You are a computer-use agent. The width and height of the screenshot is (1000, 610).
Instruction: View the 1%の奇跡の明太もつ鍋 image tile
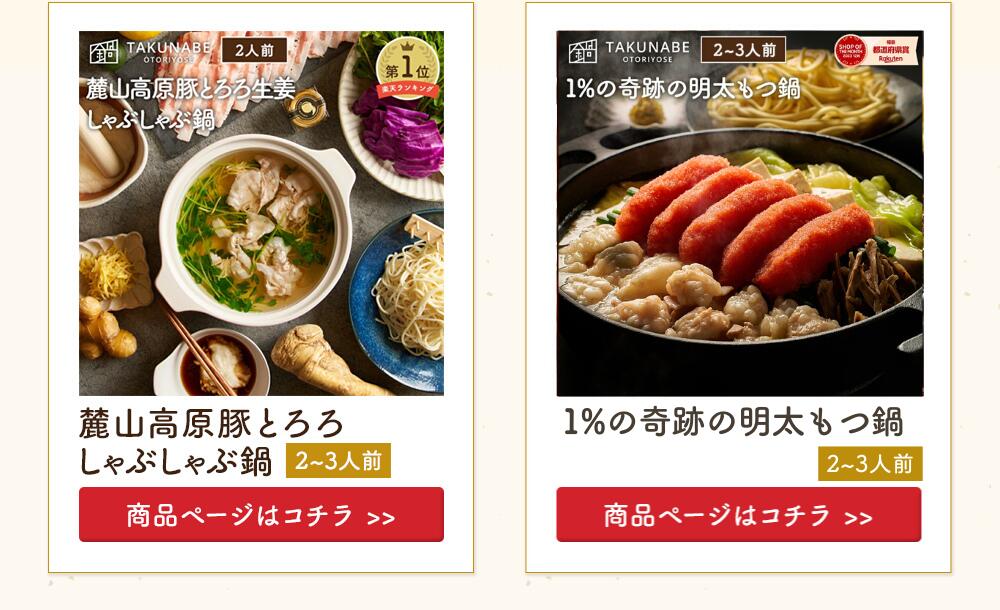pos(739,215)
